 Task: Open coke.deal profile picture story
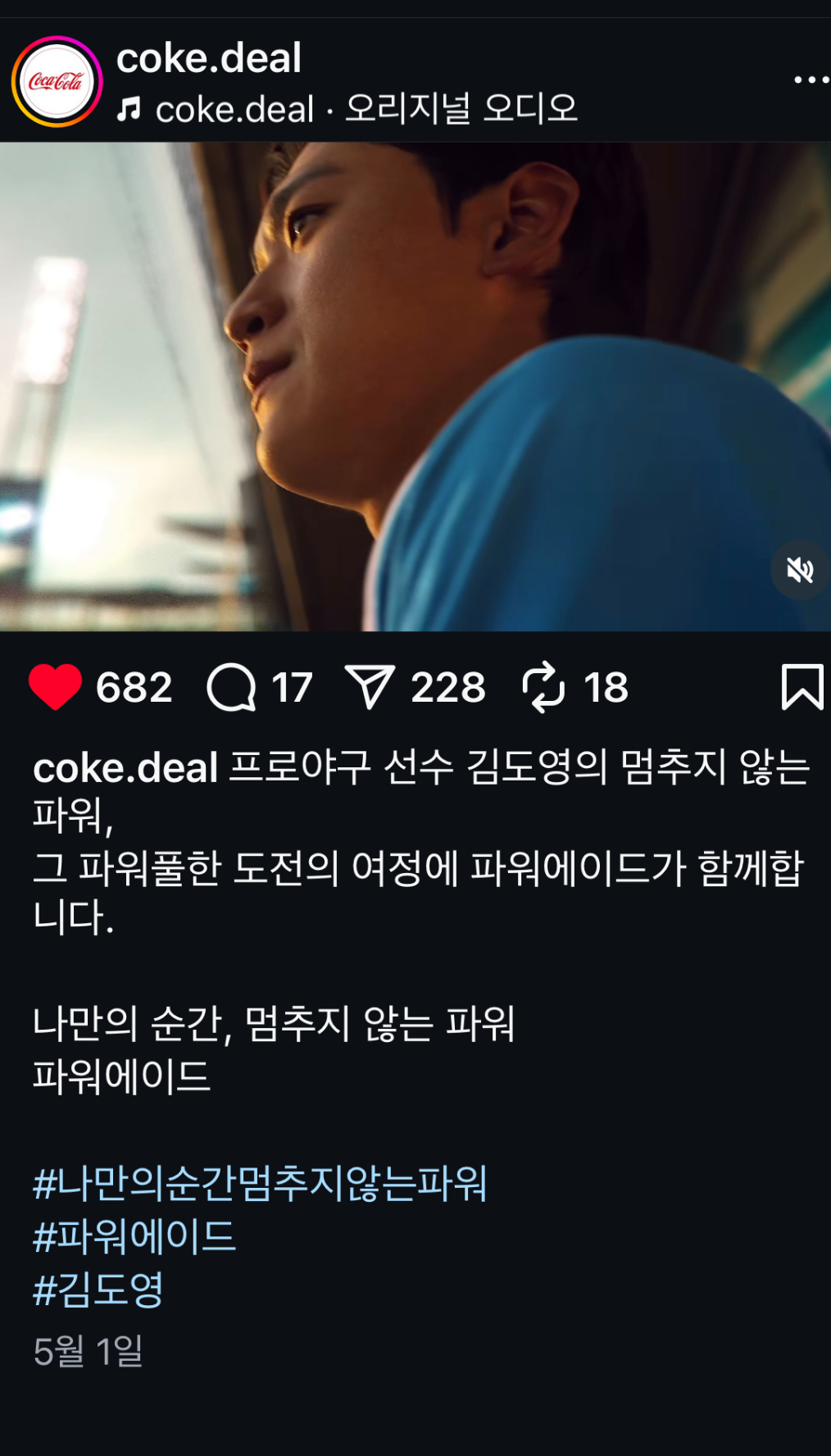57,81
